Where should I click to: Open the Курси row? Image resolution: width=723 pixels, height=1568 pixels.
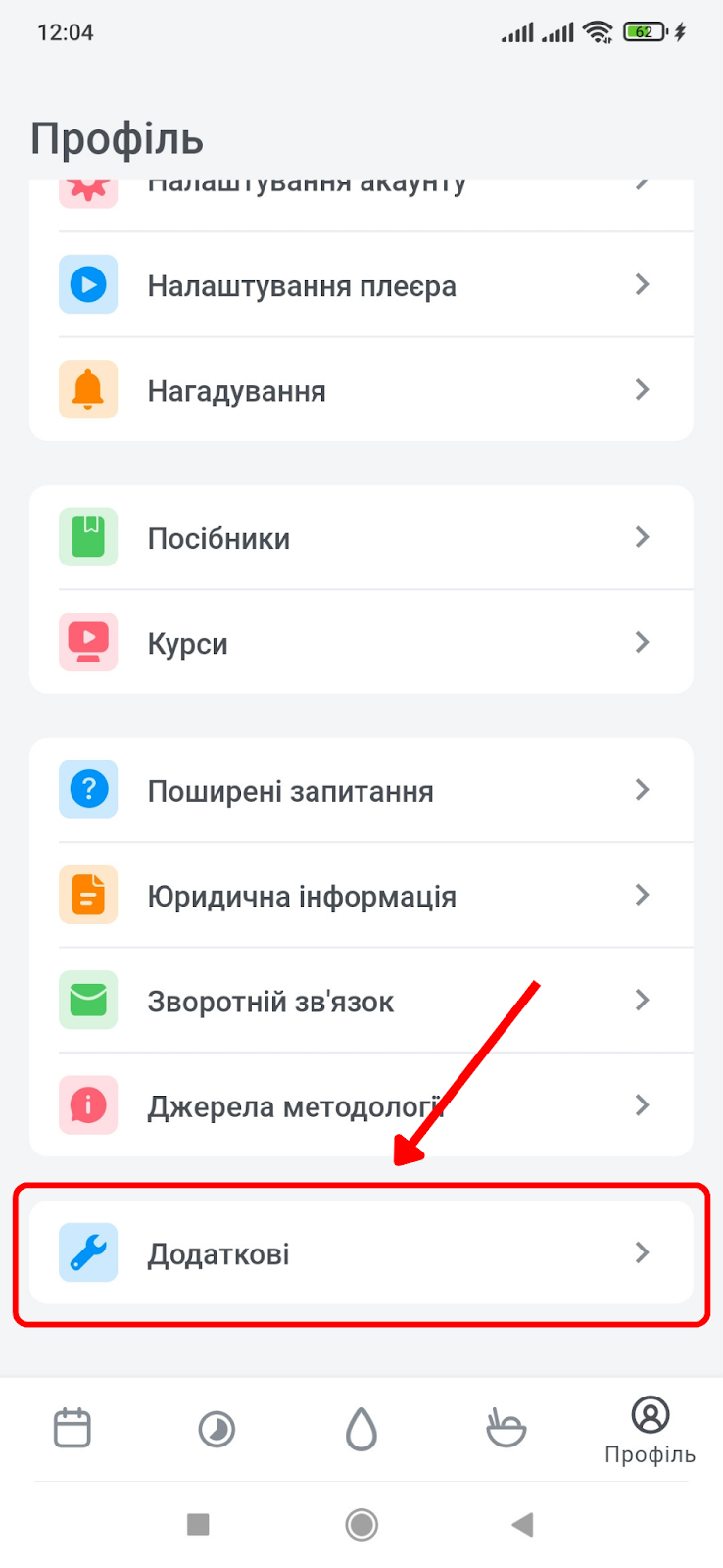361,643
